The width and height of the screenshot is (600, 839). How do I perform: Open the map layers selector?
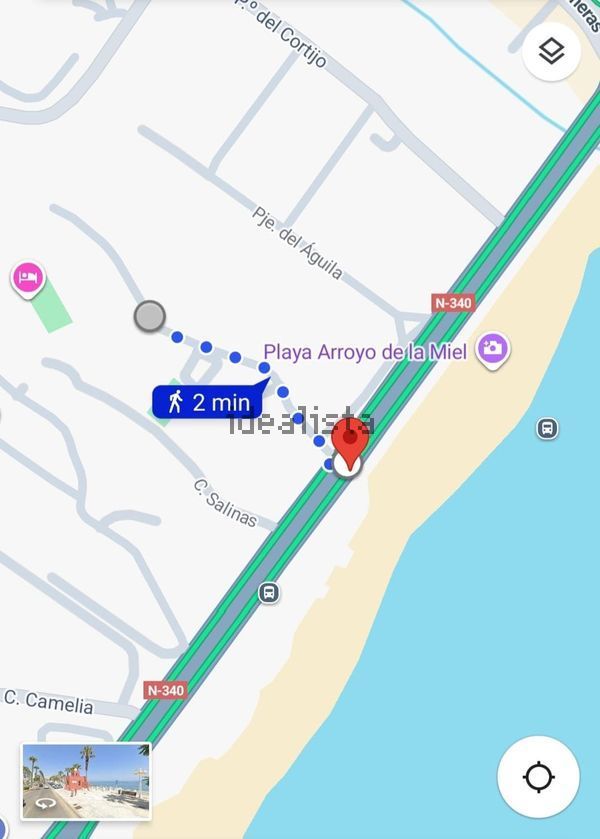[x=551, y=51]
